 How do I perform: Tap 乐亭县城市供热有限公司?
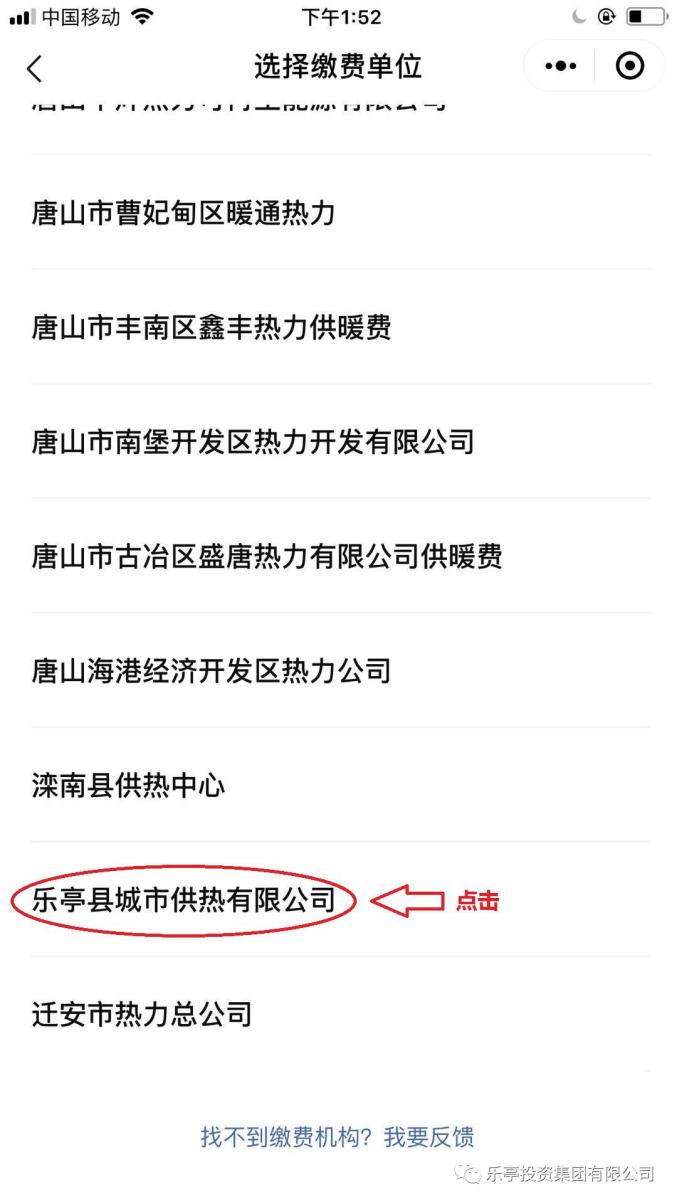tap(183, 900)
